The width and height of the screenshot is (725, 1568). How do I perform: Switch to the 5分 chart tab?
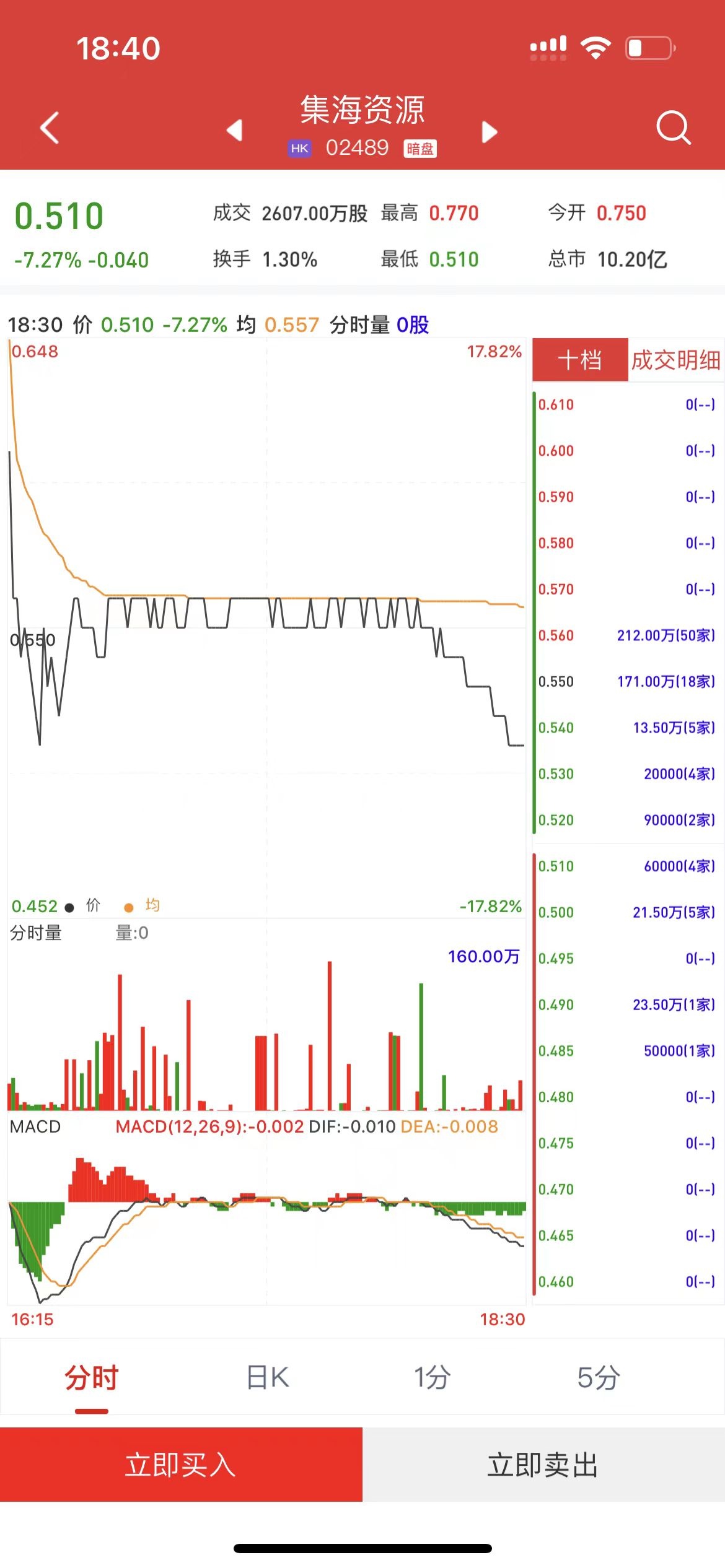pyautogui.click(x=598, y=1378)
